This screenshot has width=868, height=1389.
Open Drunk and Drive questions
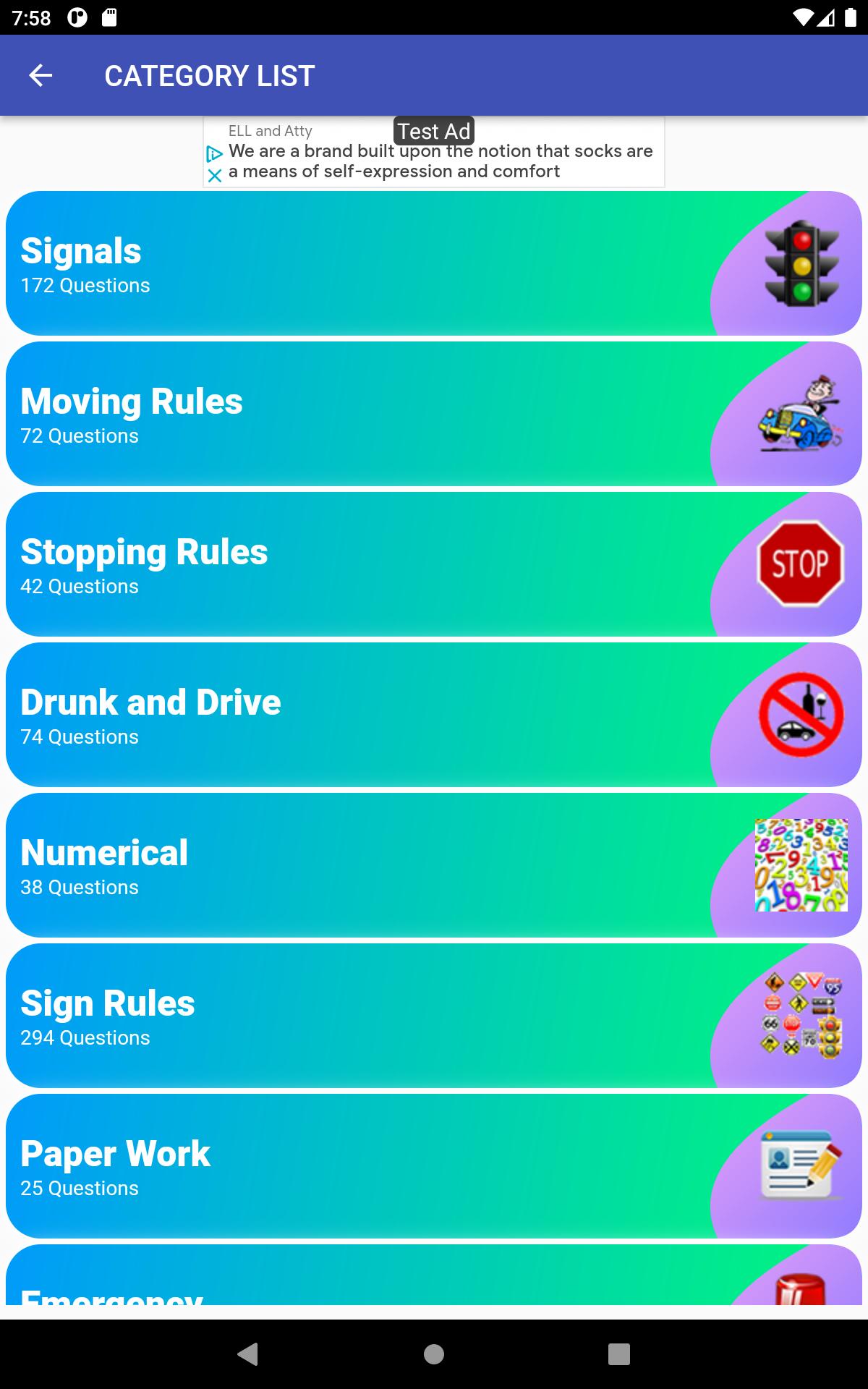[434, 715]
